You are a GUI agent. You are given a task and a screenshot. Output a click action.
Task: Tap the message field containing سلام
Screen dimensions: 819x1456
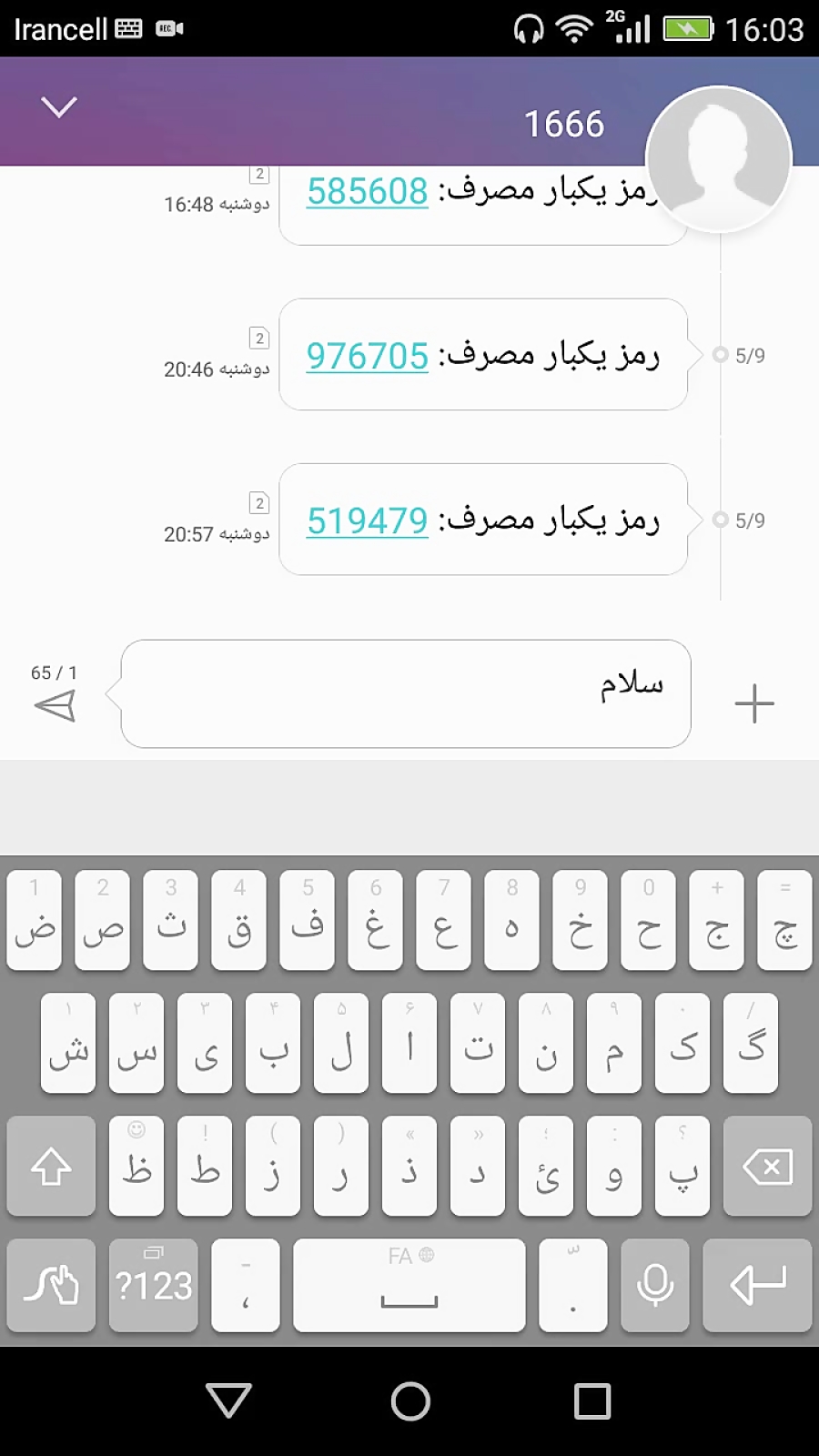tap(405, 693)
